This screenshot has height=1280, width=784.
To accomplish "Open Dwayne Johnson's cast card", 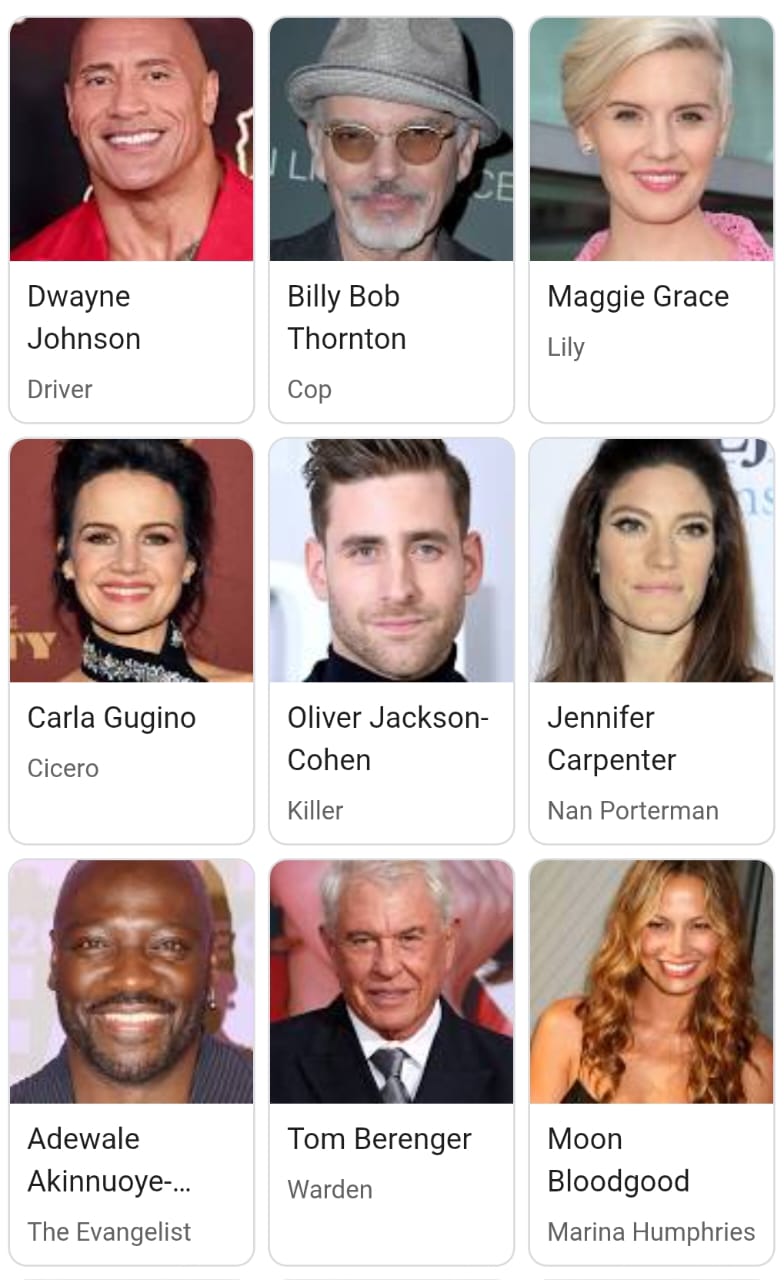I will tap(131, 220).
